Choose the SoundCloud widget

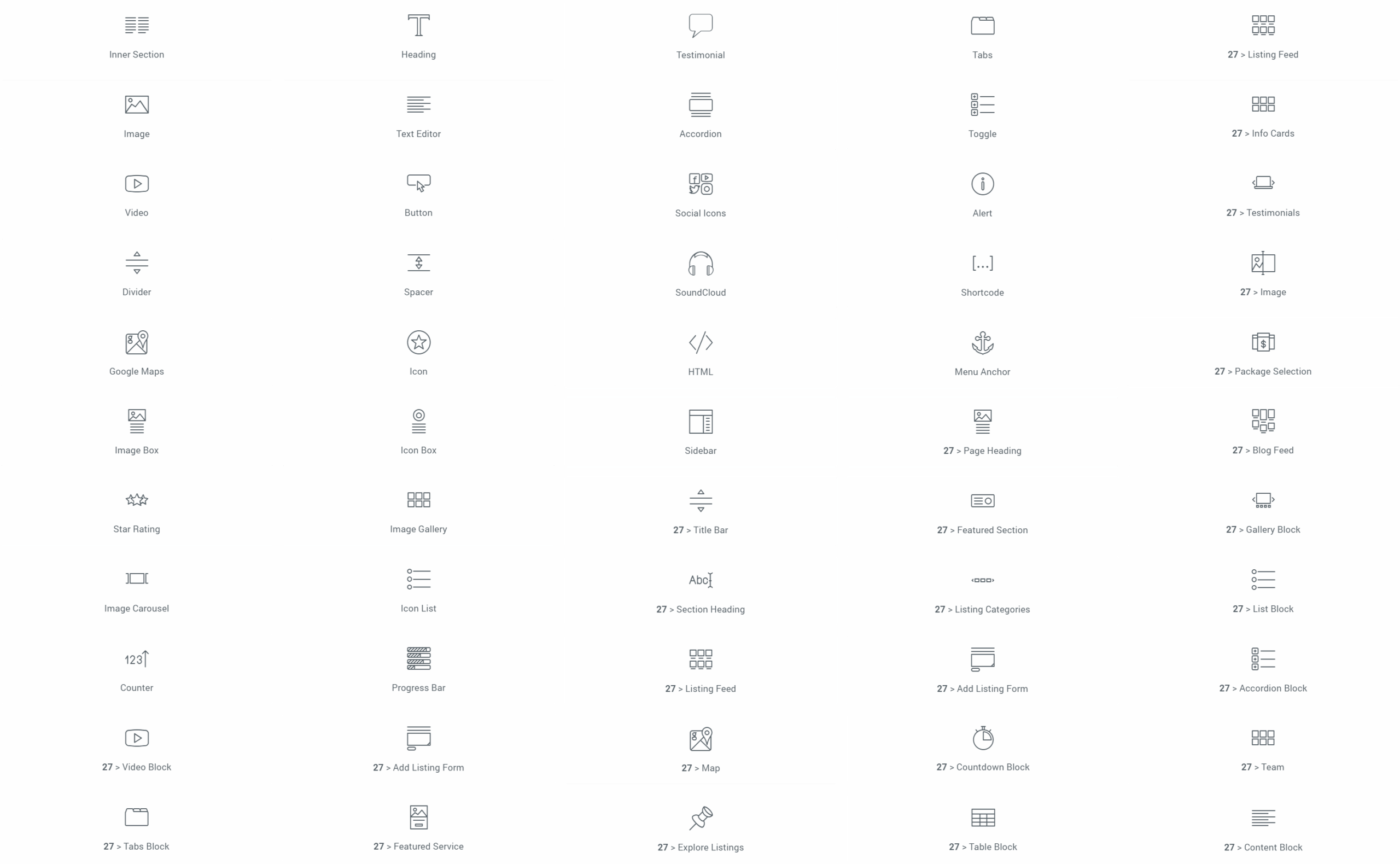pyautogui.click(x=701, y=274)
